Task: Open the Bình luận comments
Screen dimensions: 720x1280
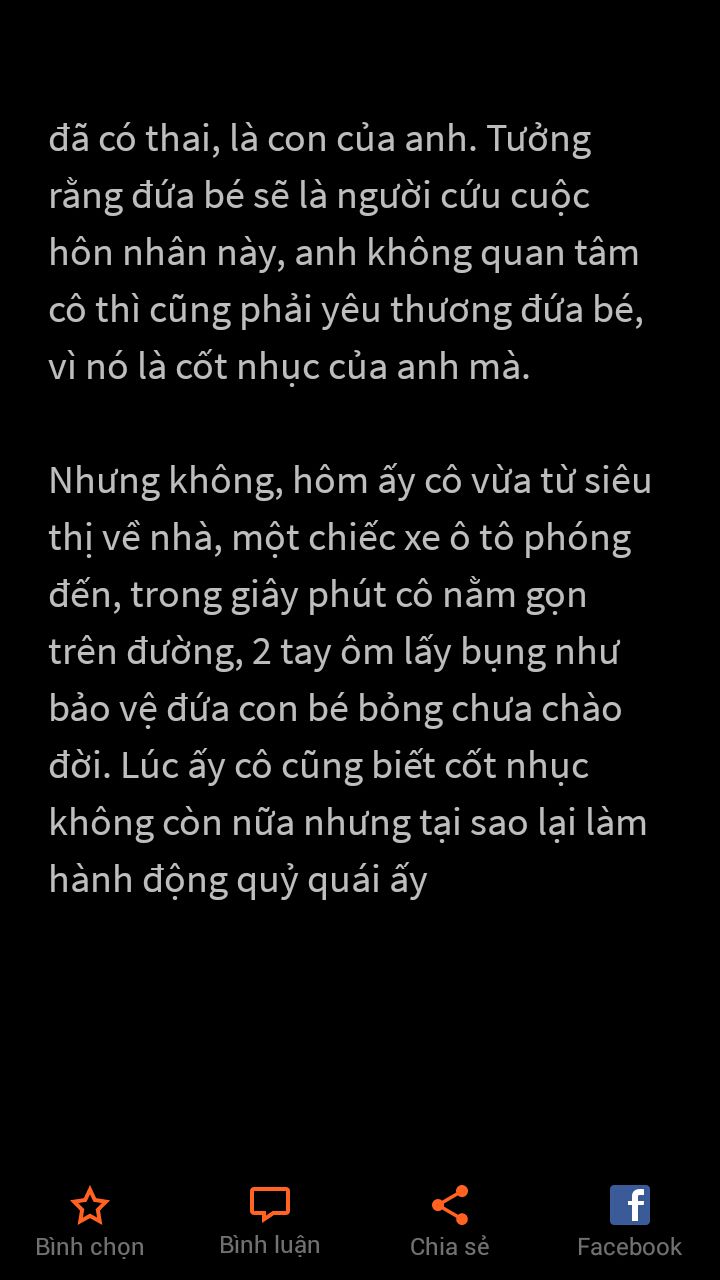Action: pos(270,1219)
